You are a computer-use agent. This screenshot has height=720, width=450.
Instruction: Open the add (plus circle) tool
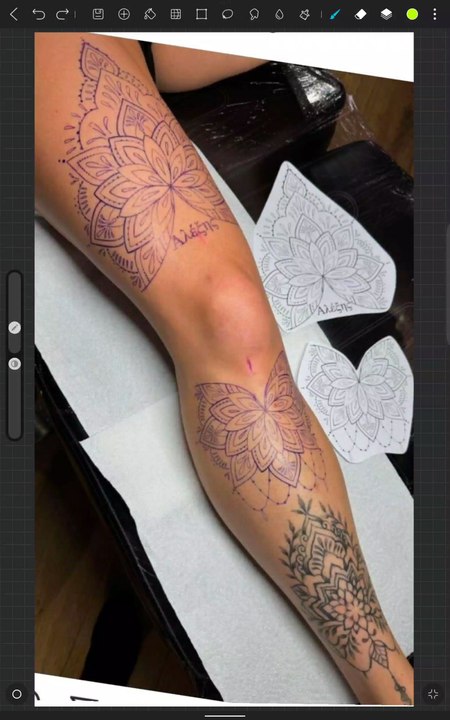(124, 14)
